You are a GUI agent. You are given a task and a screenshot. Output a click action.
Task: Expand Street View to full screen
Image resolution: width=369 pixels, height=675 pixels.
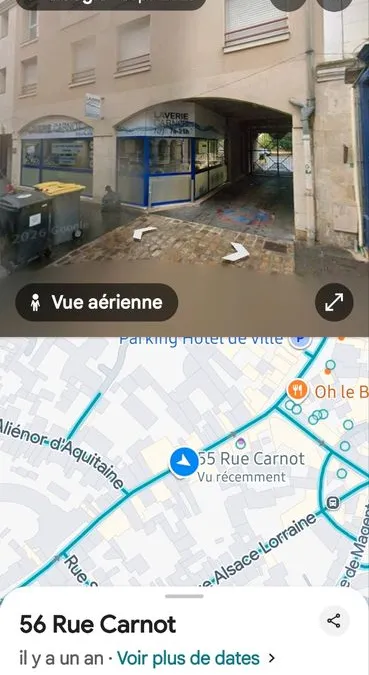[334, 302]
